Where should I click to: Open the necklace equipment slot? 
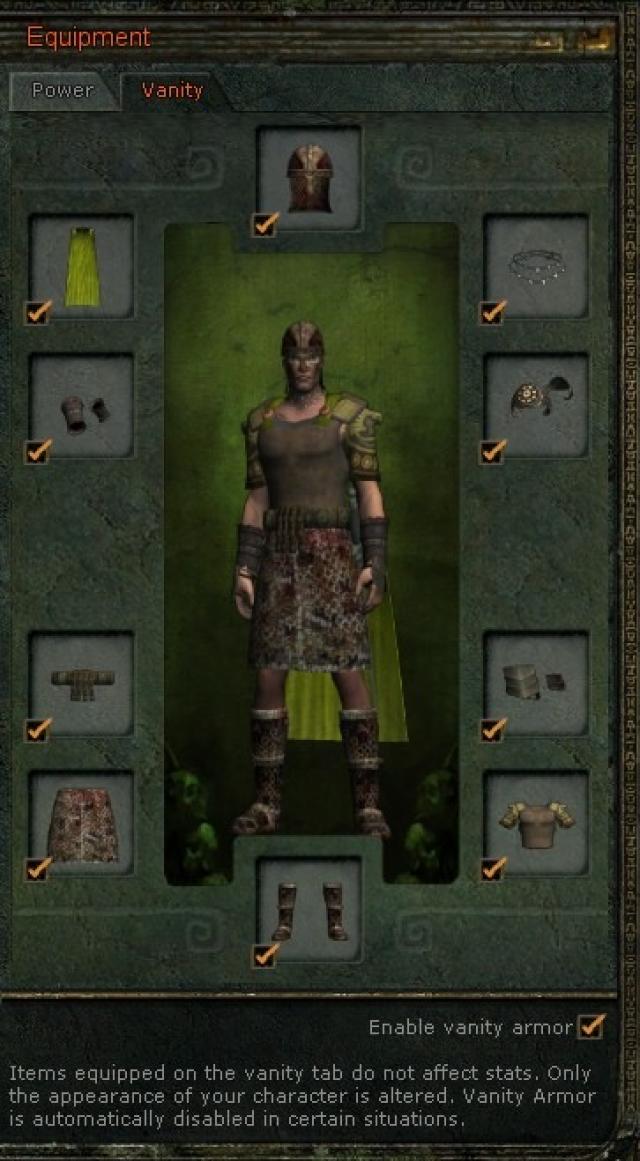coord(536,266)
